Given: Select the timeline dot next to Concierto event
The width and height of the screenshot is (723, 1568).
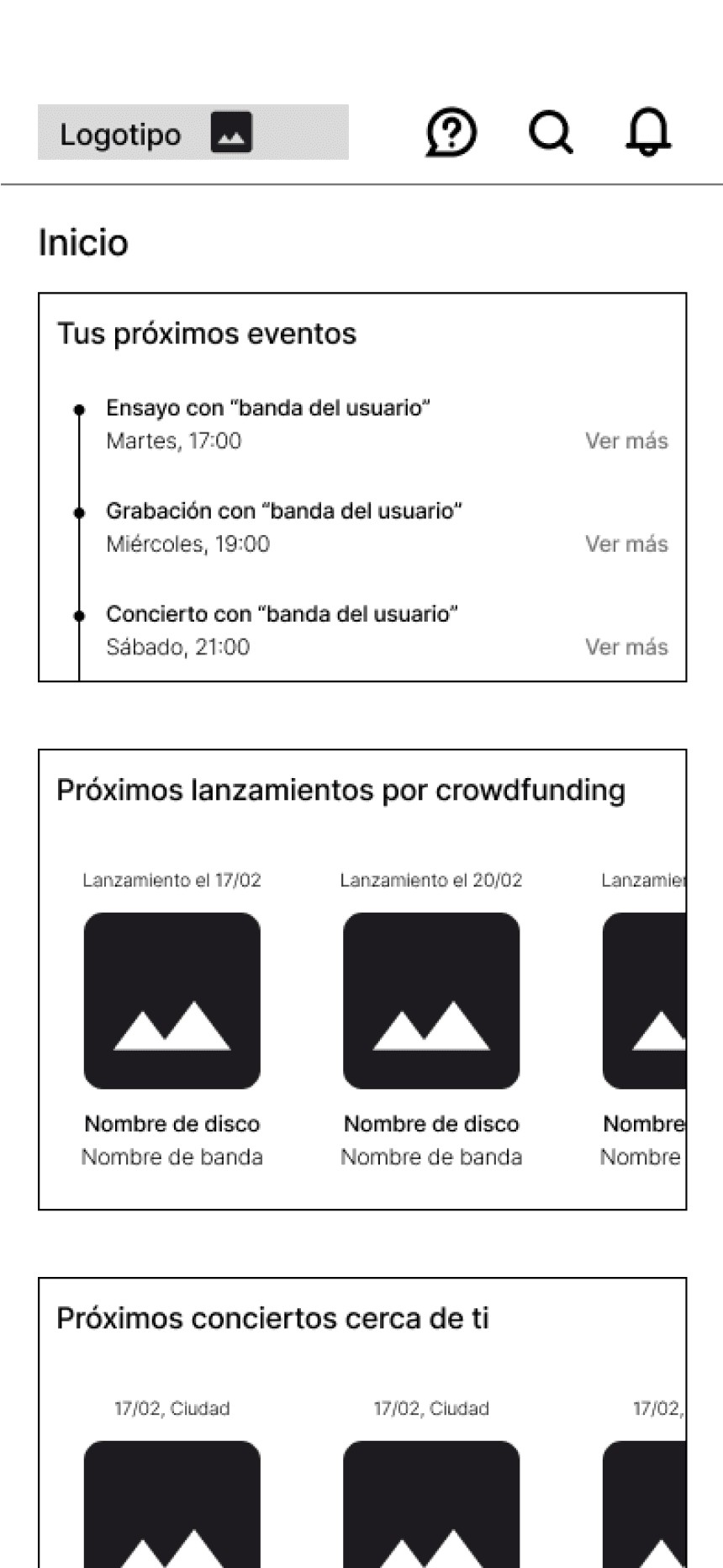Looking at the screenshot, I should pyautogui.click(x=80, y=614).
